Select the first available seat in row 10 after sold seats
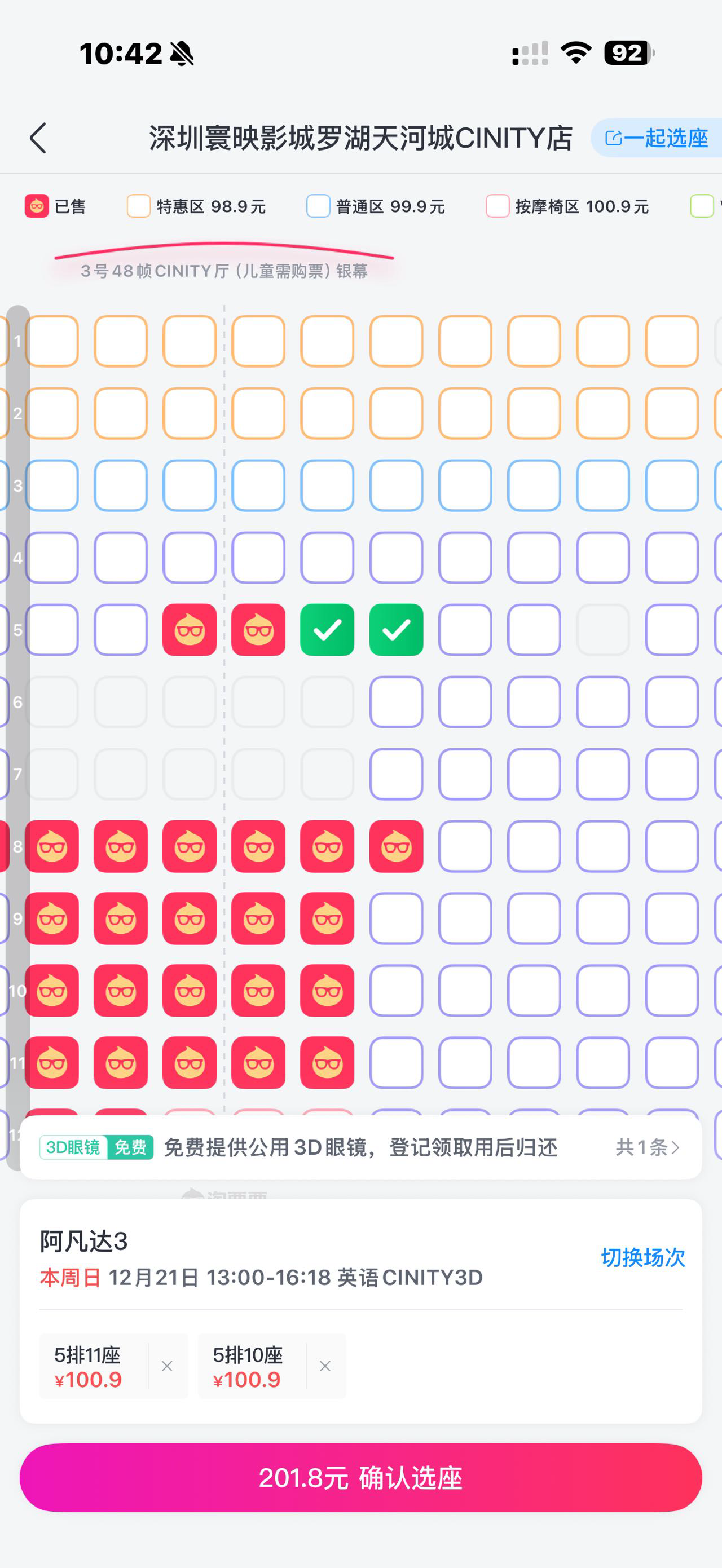This screenshot has width=722, height=1568. [396, 990]
